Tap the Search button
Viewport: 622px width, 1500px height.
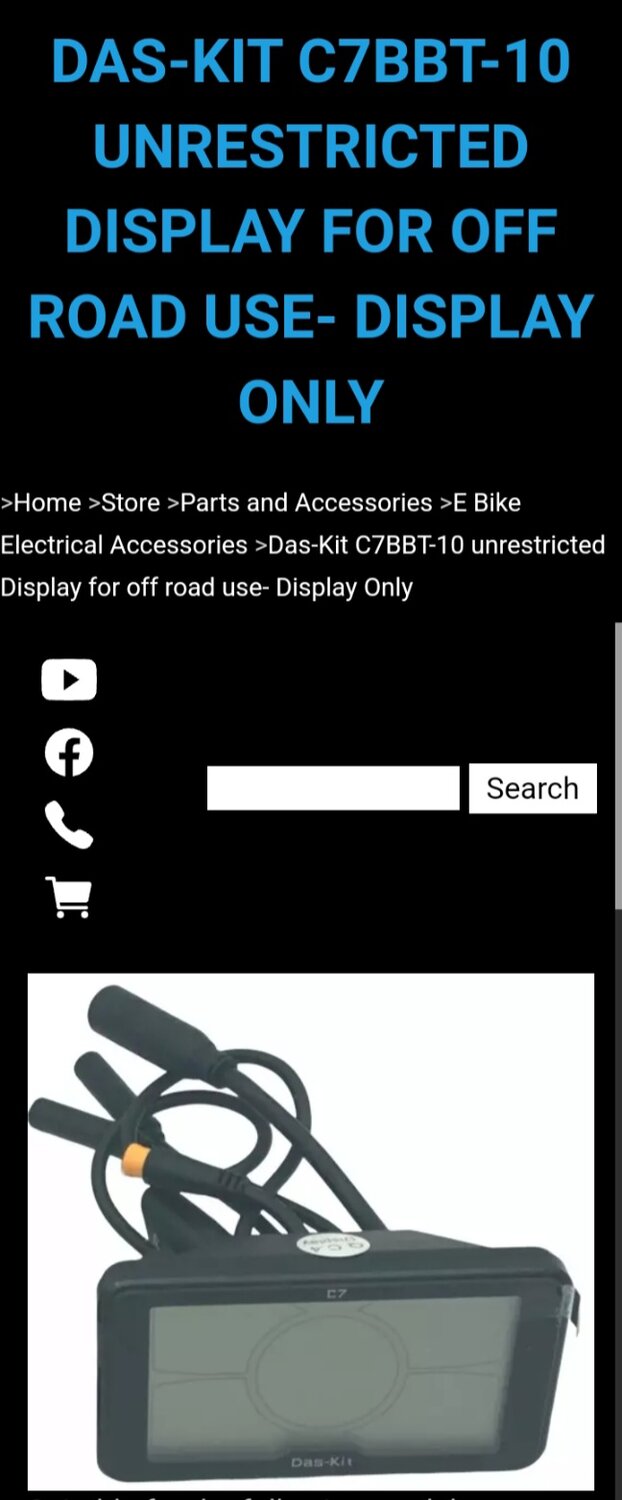tap(532, 788)
